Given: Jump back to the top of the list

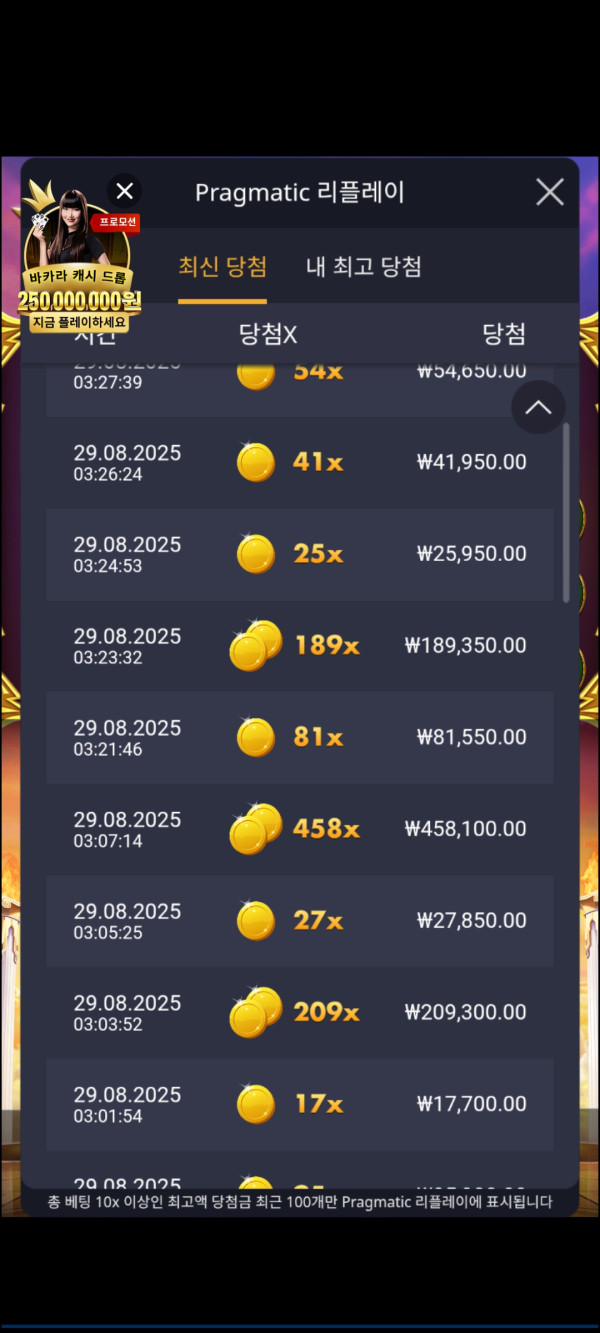Looking at the screenshot, I should click(x=538, y=407).
